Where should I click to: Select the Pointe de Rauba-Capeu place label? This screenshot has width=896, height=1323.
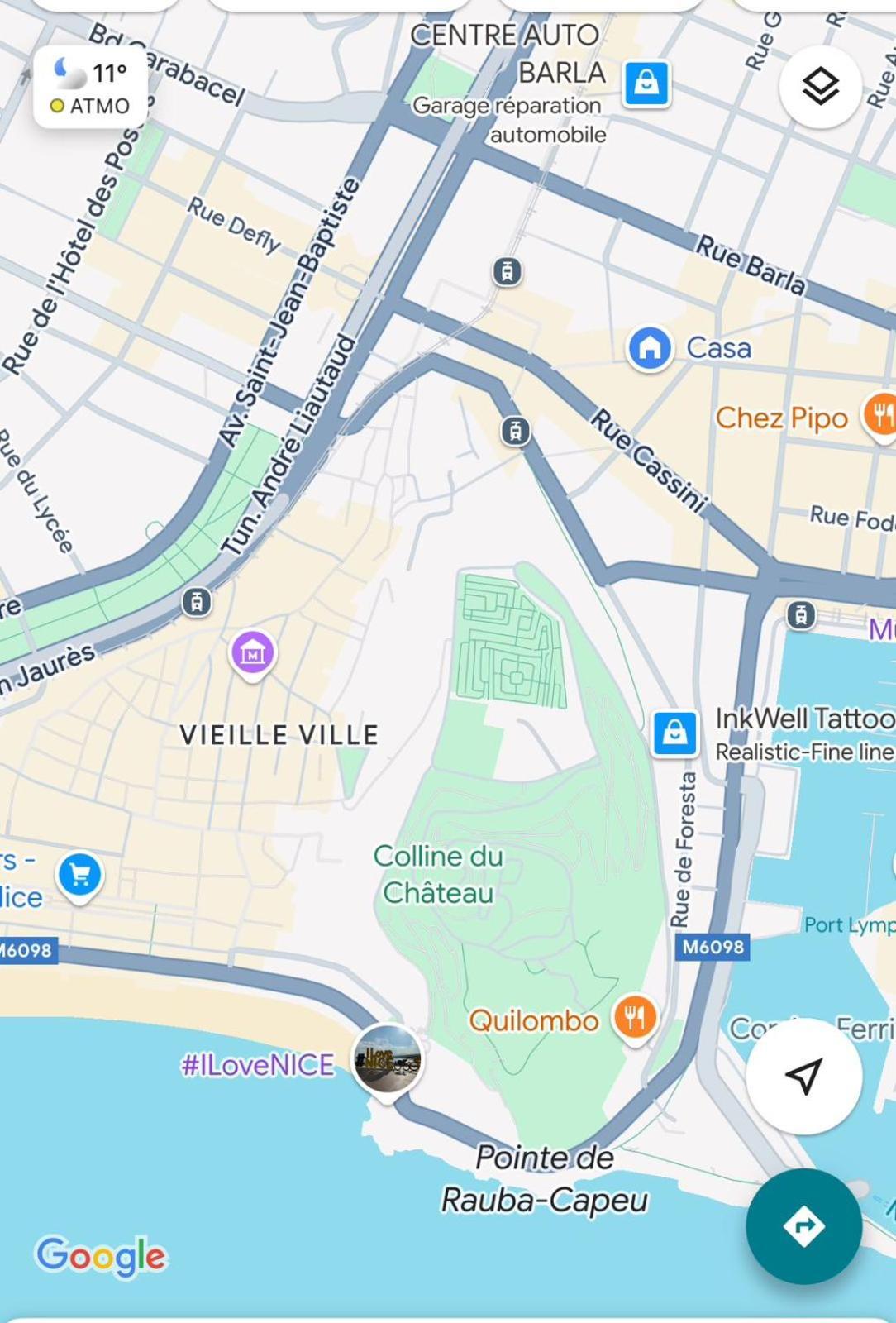(544, 1178)
